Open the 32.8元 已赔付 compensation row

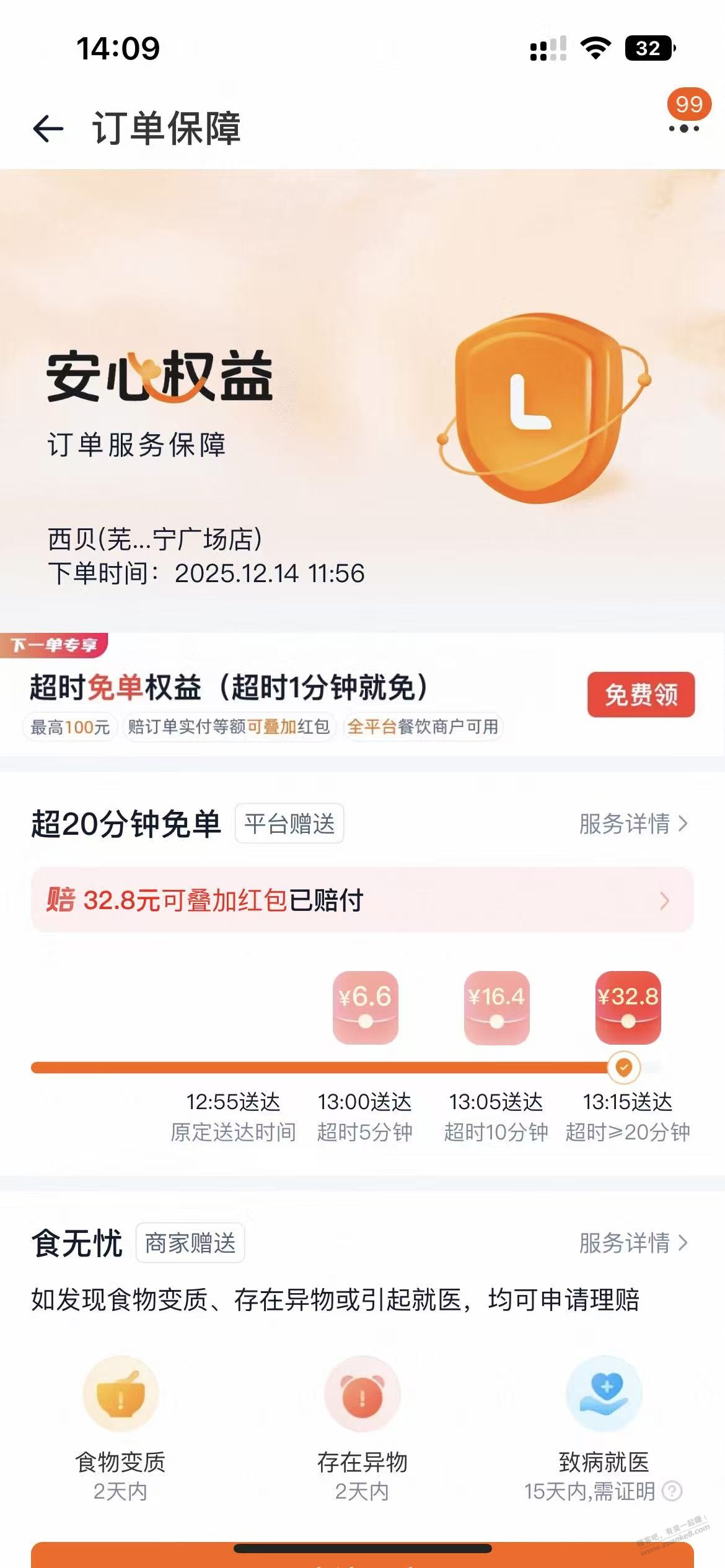tap(362, 900)
